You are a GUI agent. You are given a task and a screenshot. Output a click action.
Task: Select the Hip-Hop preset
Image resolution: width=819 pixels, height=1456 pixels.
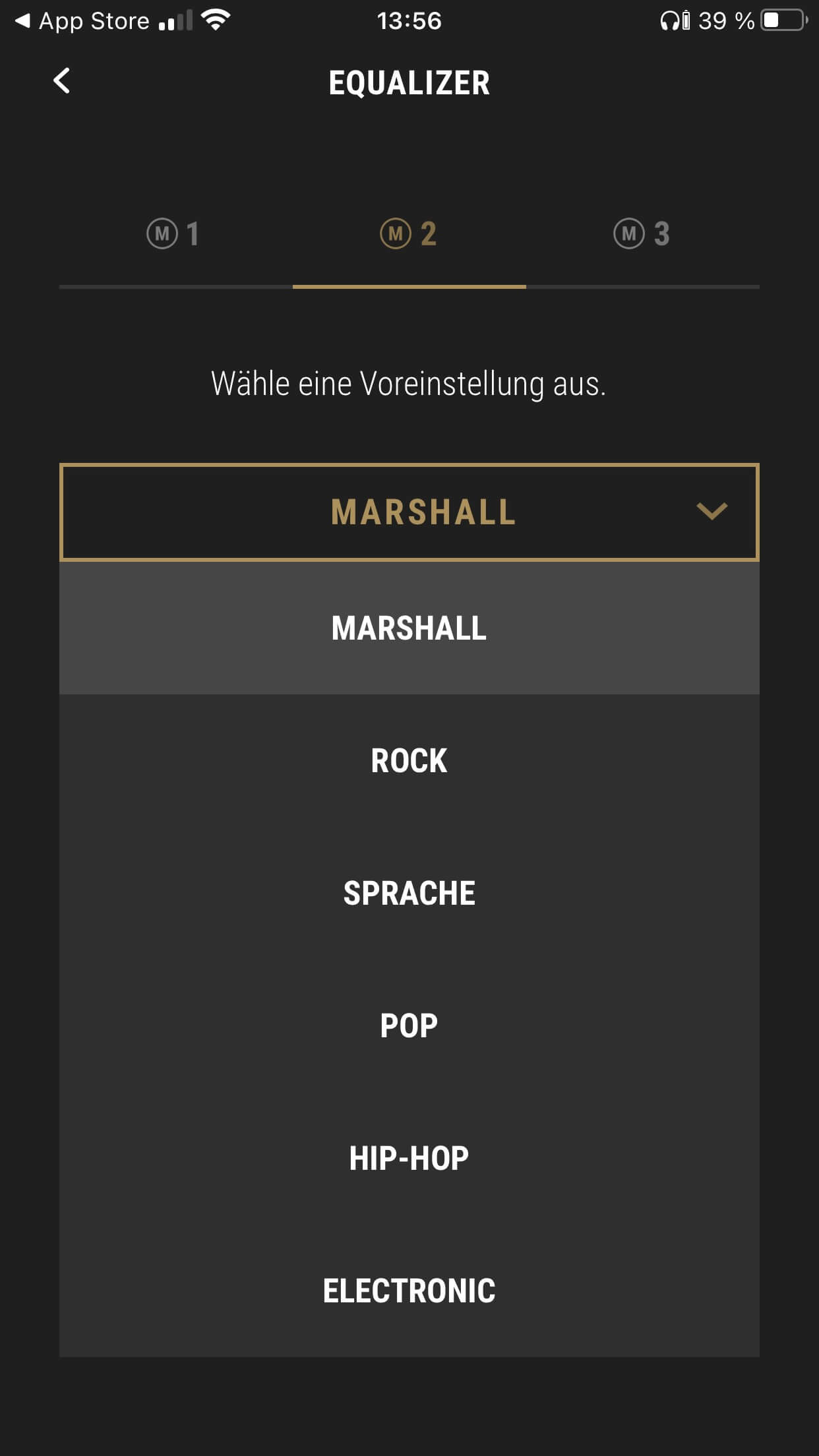(x=409, y=1158)
